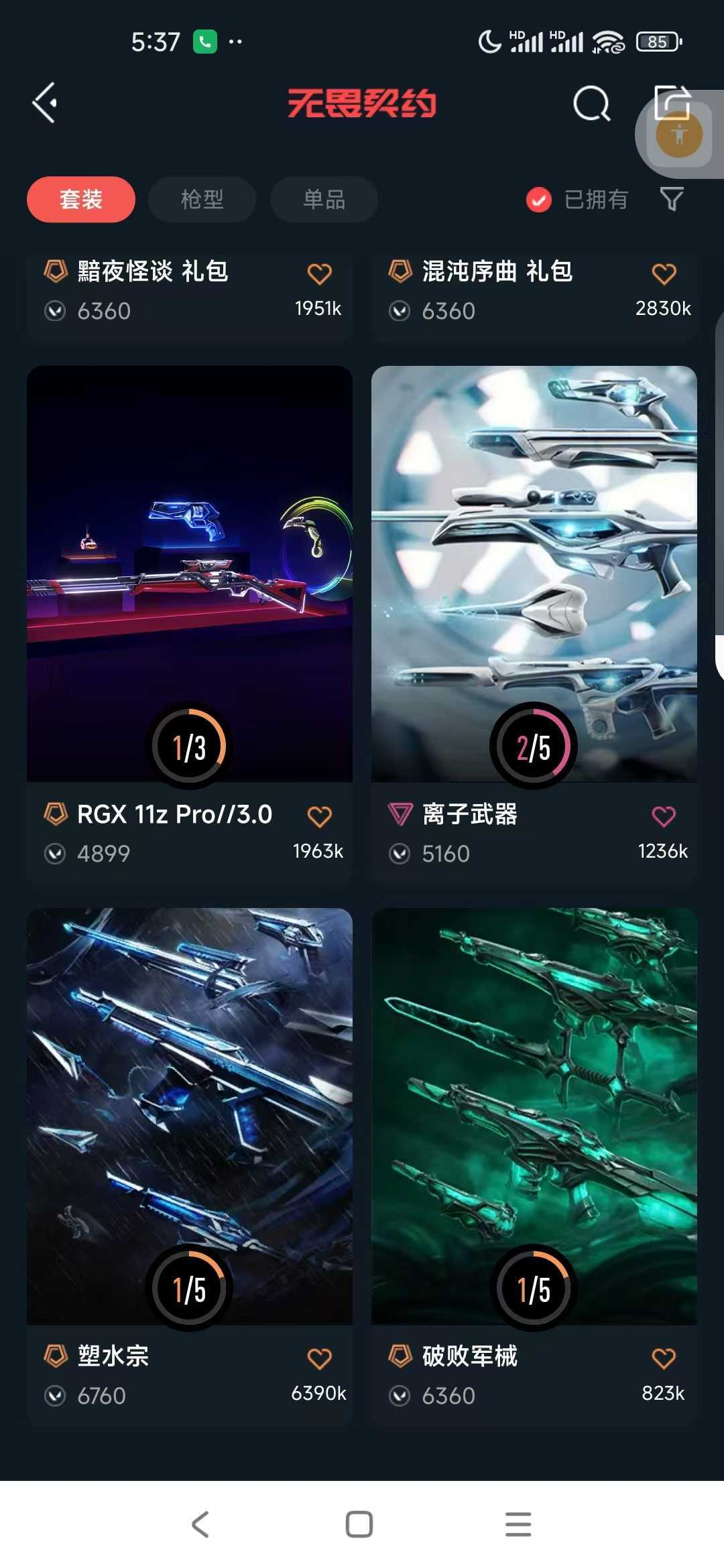This screenshot has width=724, height=1568.
Task: Like the 混沌序曲 礼包 bundle
Action: (664, 273)
